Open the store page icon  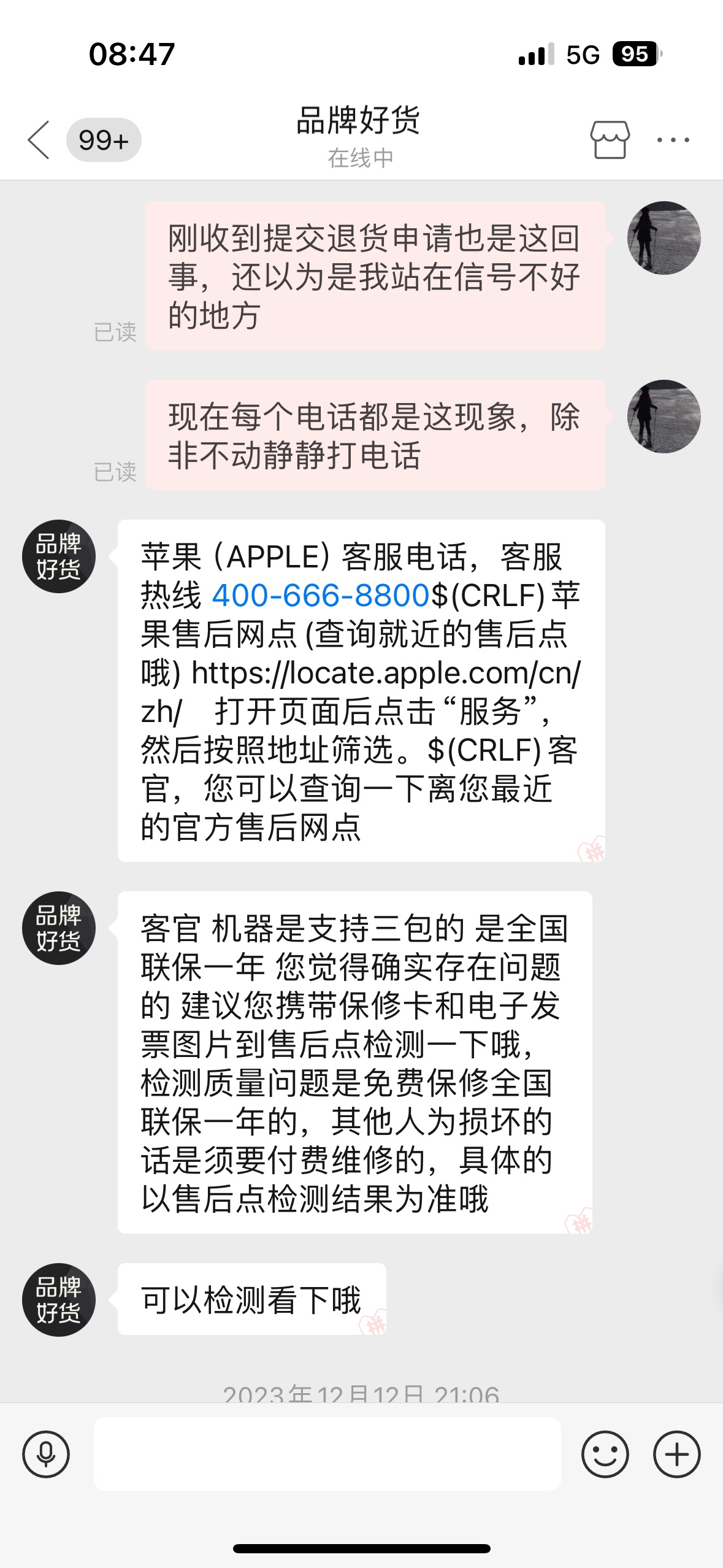point(609,140)
